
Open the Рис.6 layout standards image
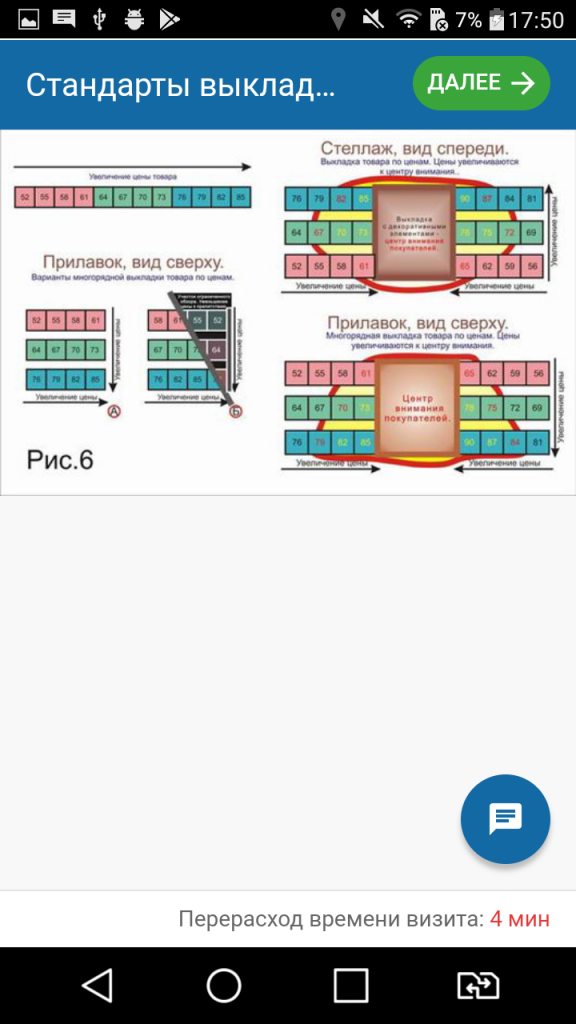(288, 312)
